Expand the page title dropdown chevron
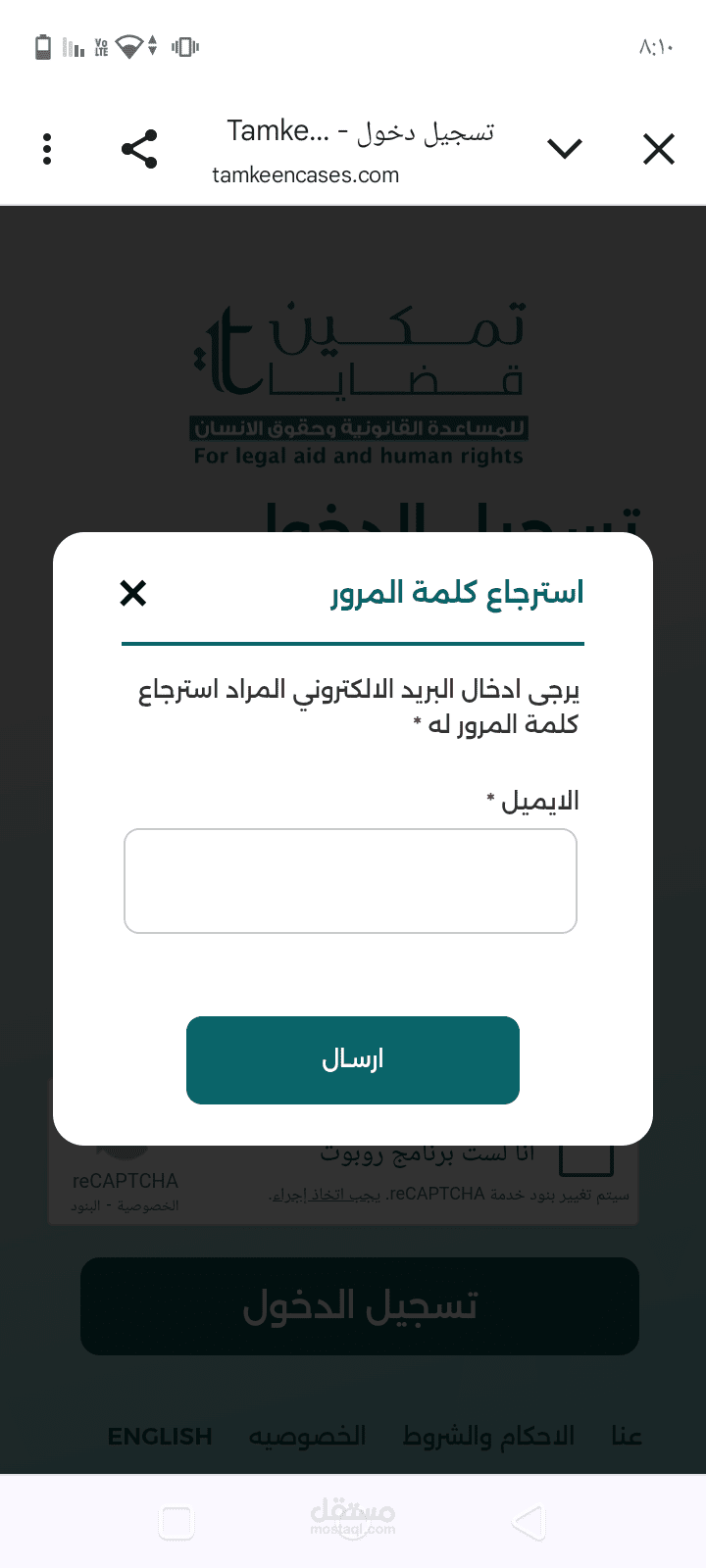The width and height of the screenshot is (706, 1568). pyautogui.click(x=565, y=149)
